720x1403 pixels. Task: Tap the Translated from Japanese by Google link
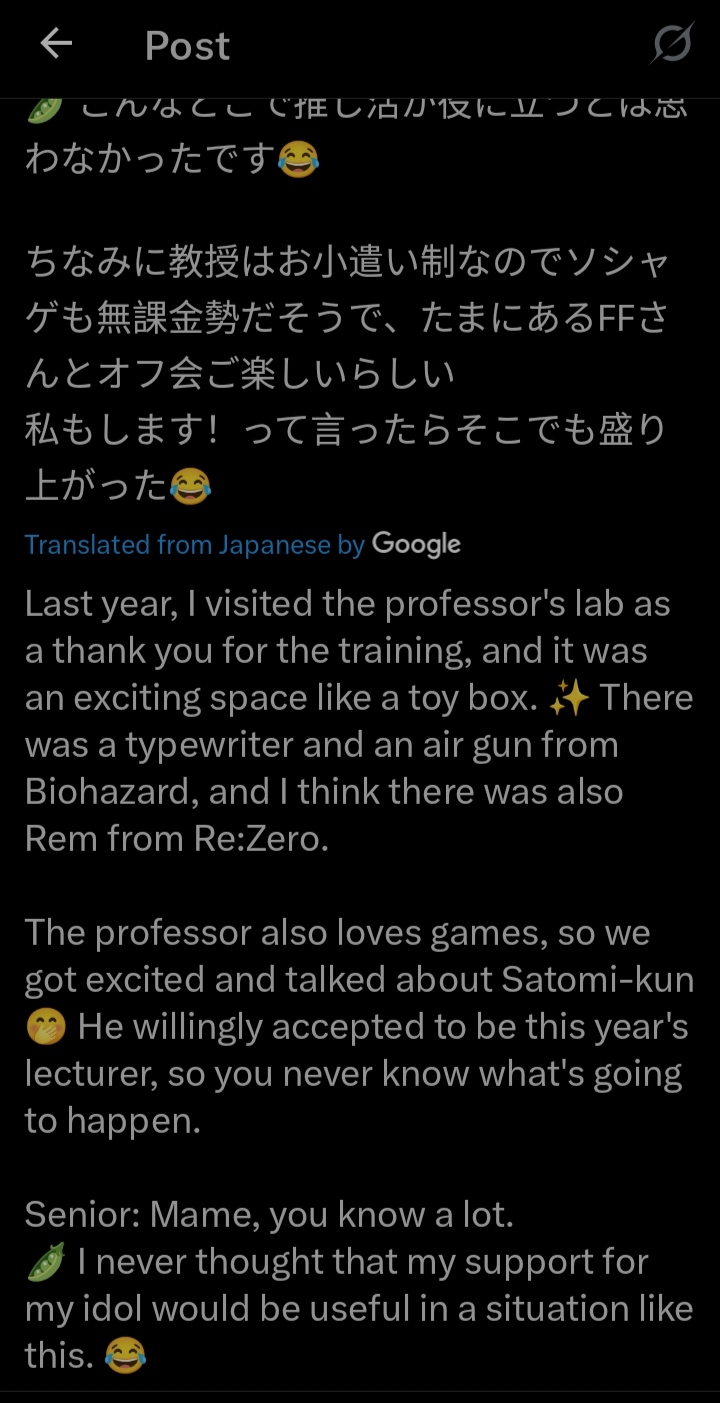tap(243, 545)
